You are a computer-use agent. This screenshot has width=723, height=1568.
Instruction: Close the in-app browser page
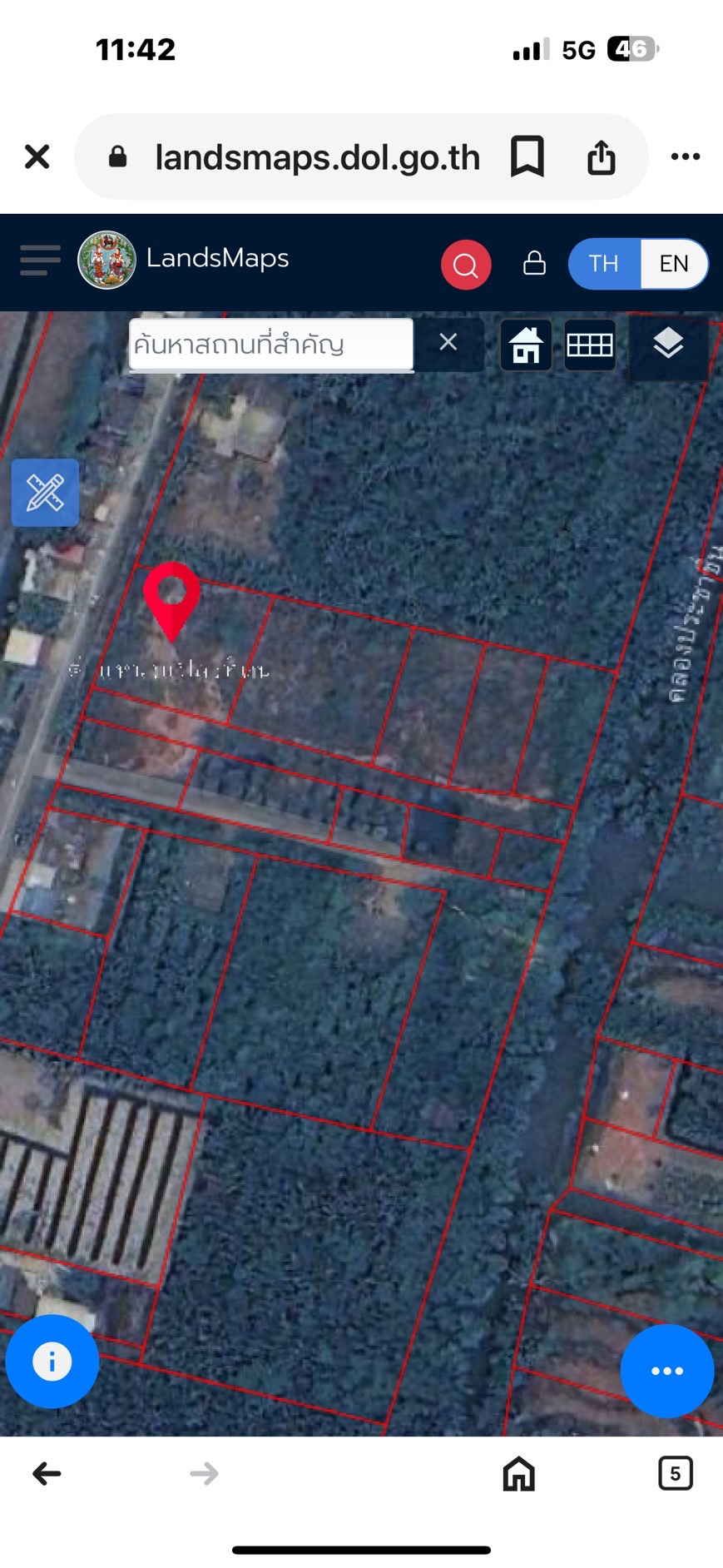coord(37,156)
